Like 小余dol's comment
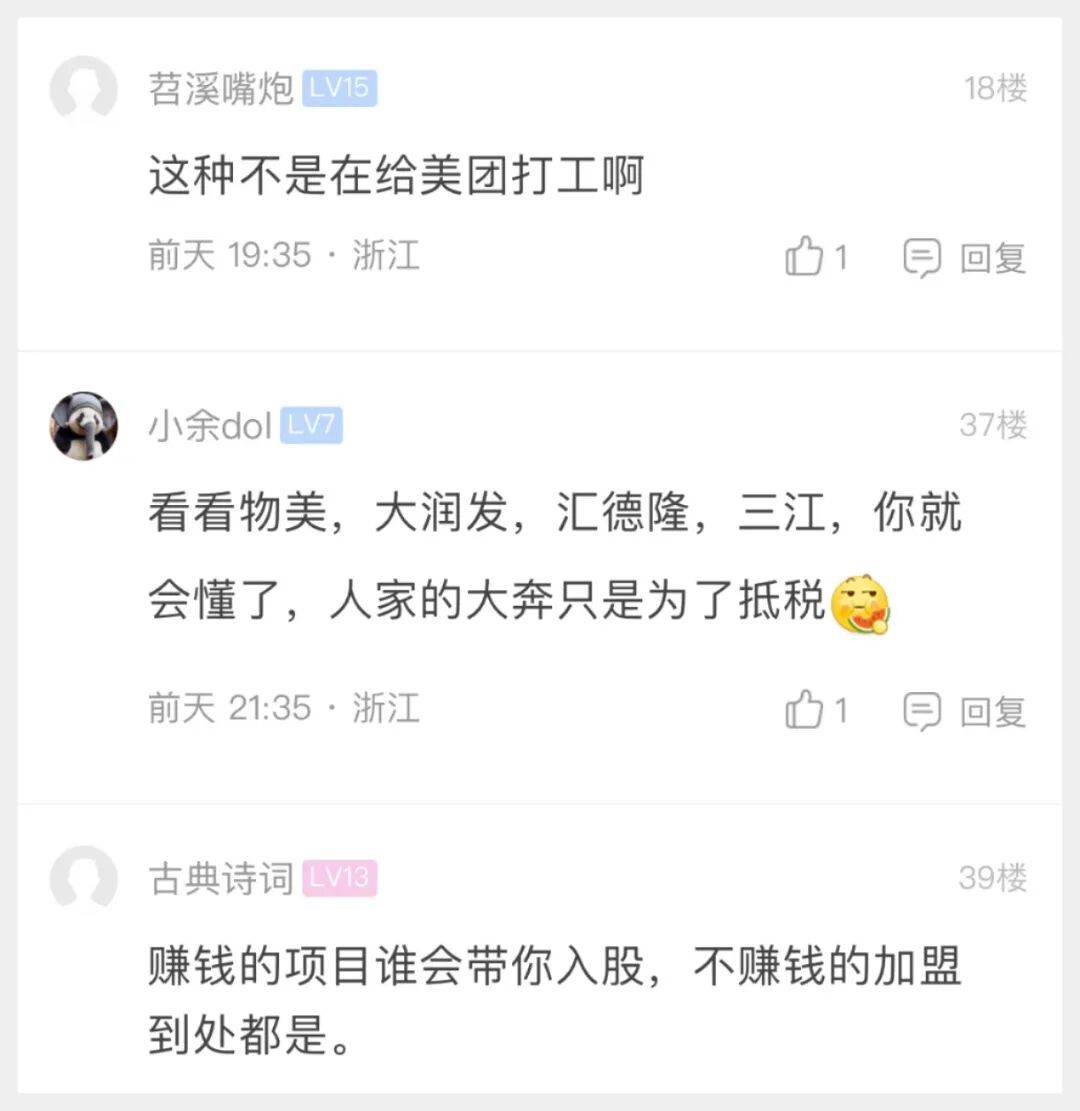1080x1111 pixels. (805, 711)
